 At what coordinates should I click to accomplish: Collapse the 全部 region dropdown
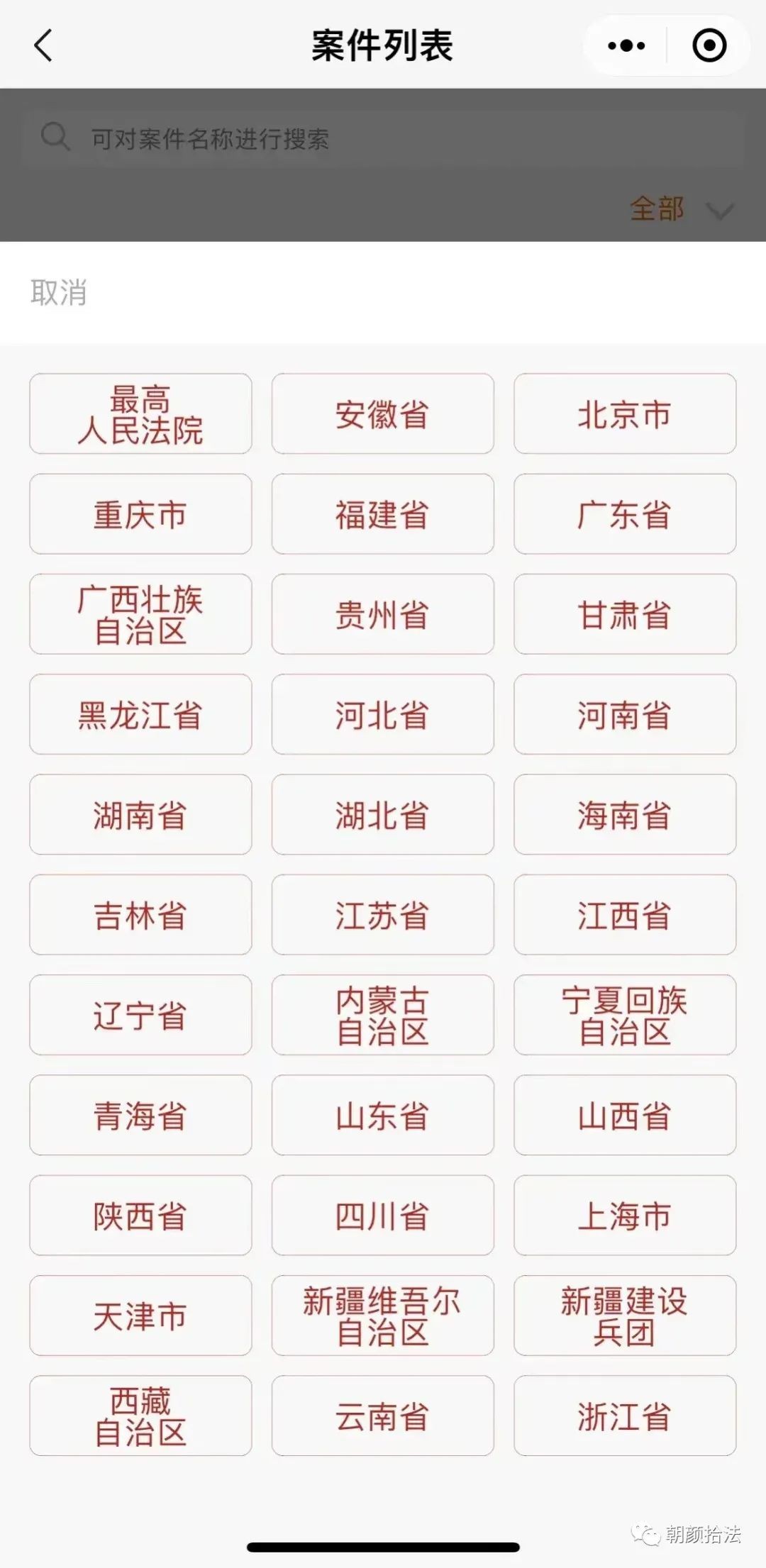(681, 210)
